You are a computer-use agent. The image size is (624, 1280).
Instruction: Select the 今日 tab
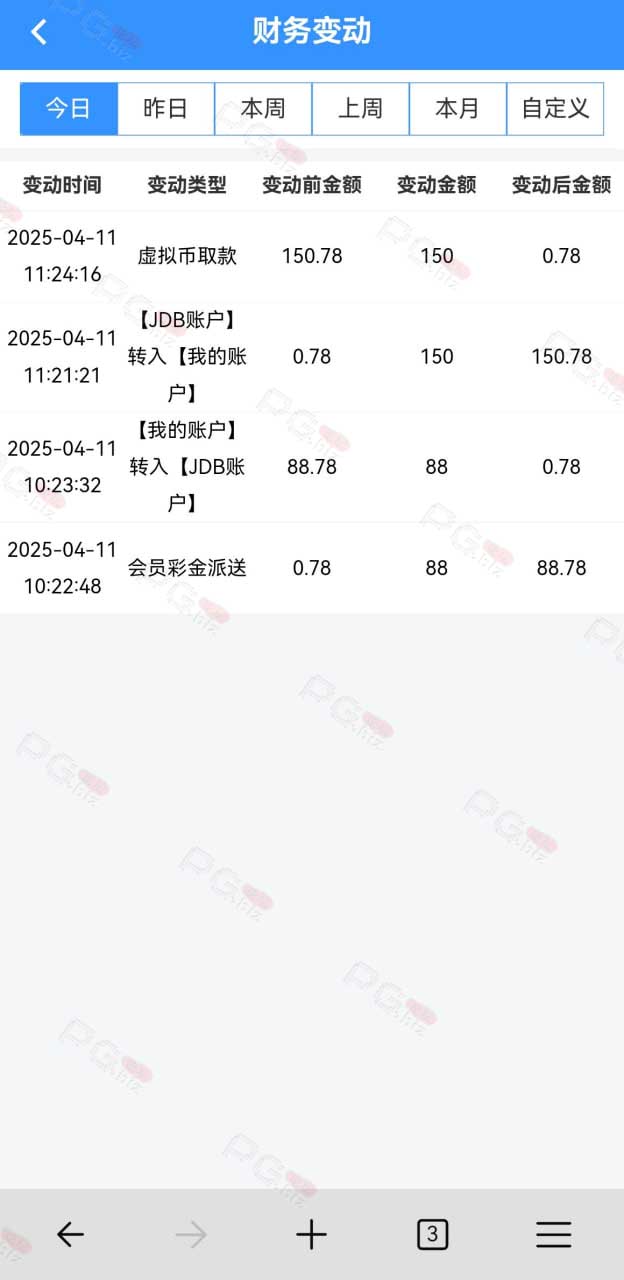pyautogui.click(x=69, y=109)
